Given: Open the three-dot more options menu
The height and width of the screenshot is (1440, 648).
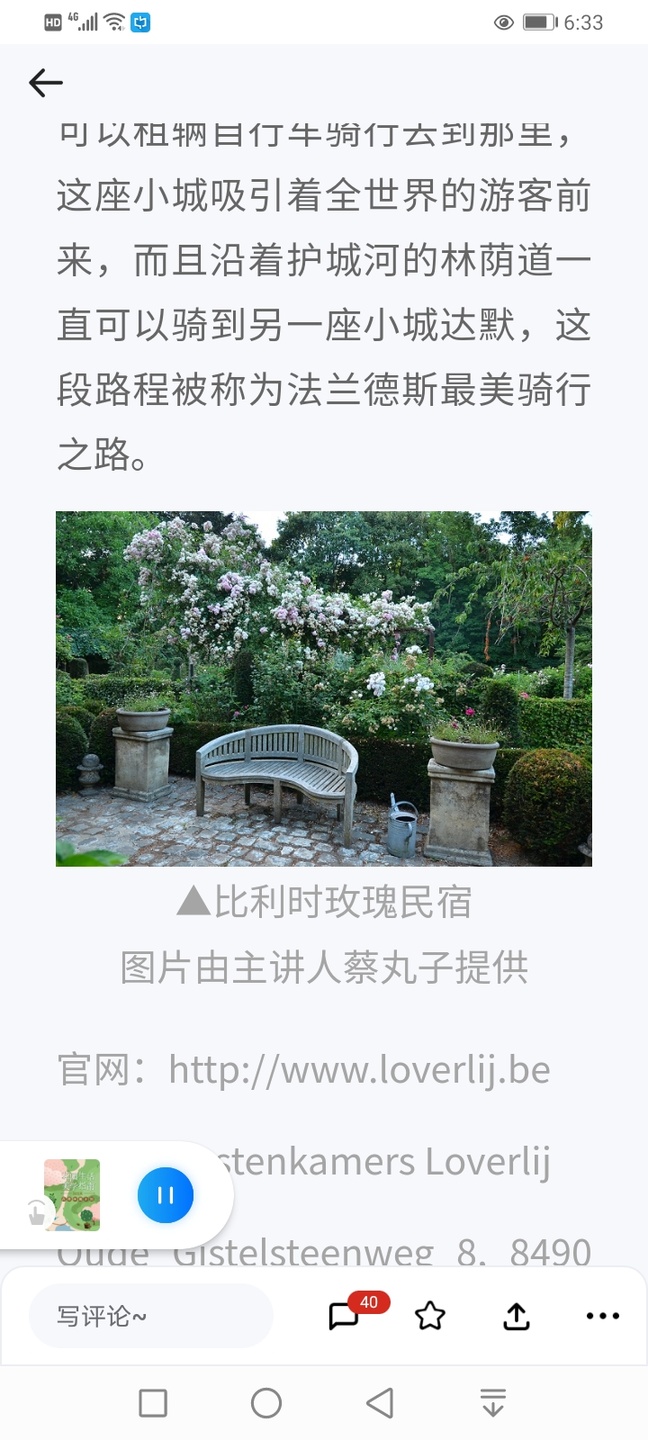Looking at the screenshot, I should 603,1316.
